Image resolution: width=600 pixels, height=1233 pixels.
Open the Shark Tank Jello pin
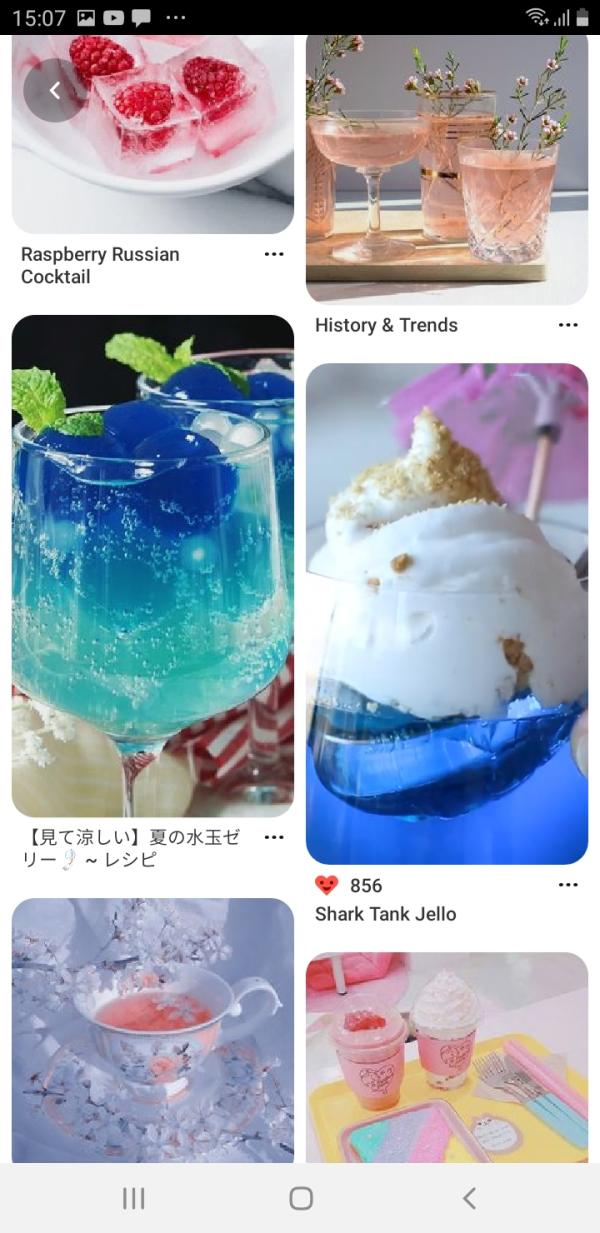point(446,612)
